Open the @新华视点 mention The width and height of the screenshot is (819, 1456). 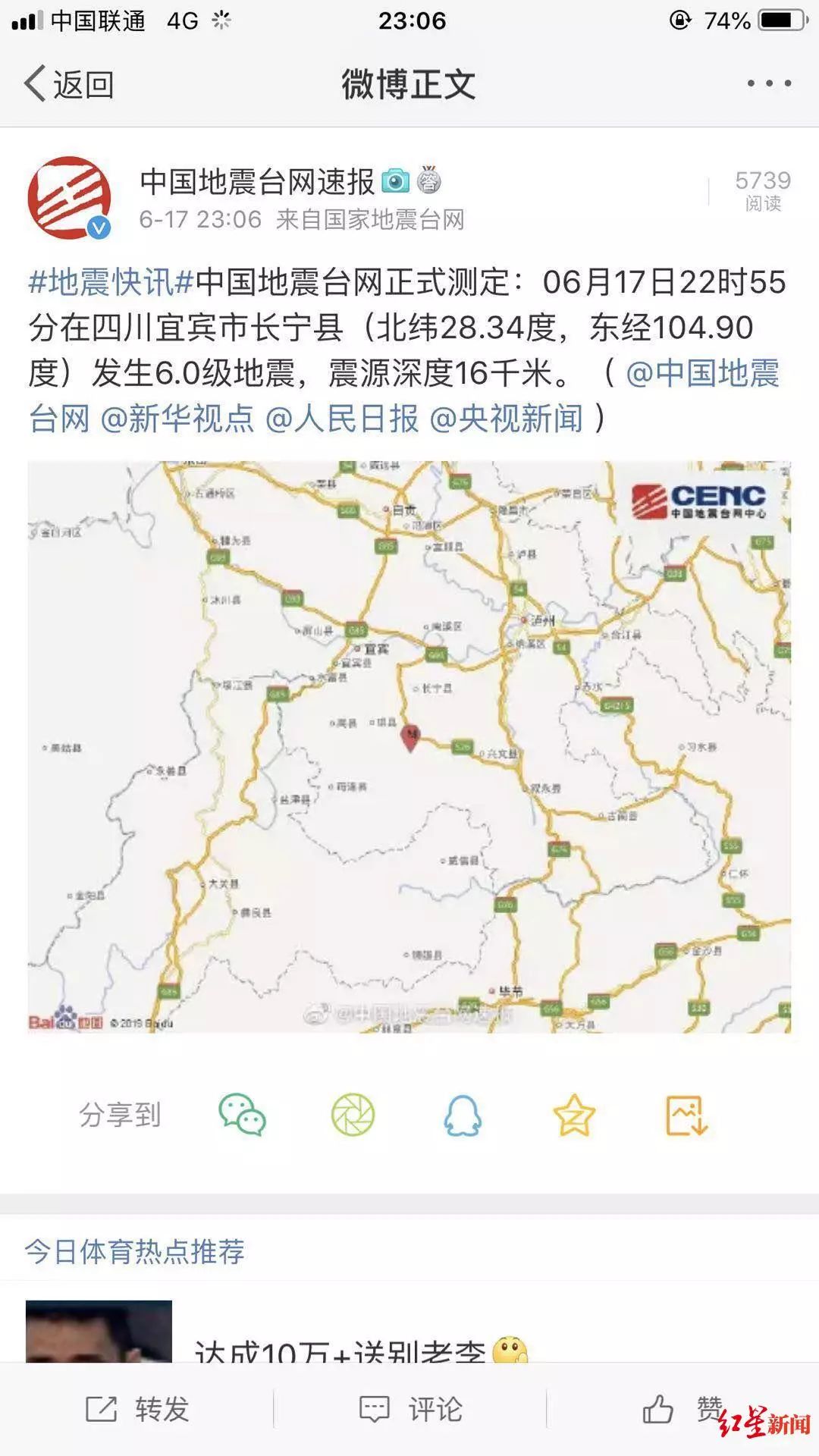177,419
